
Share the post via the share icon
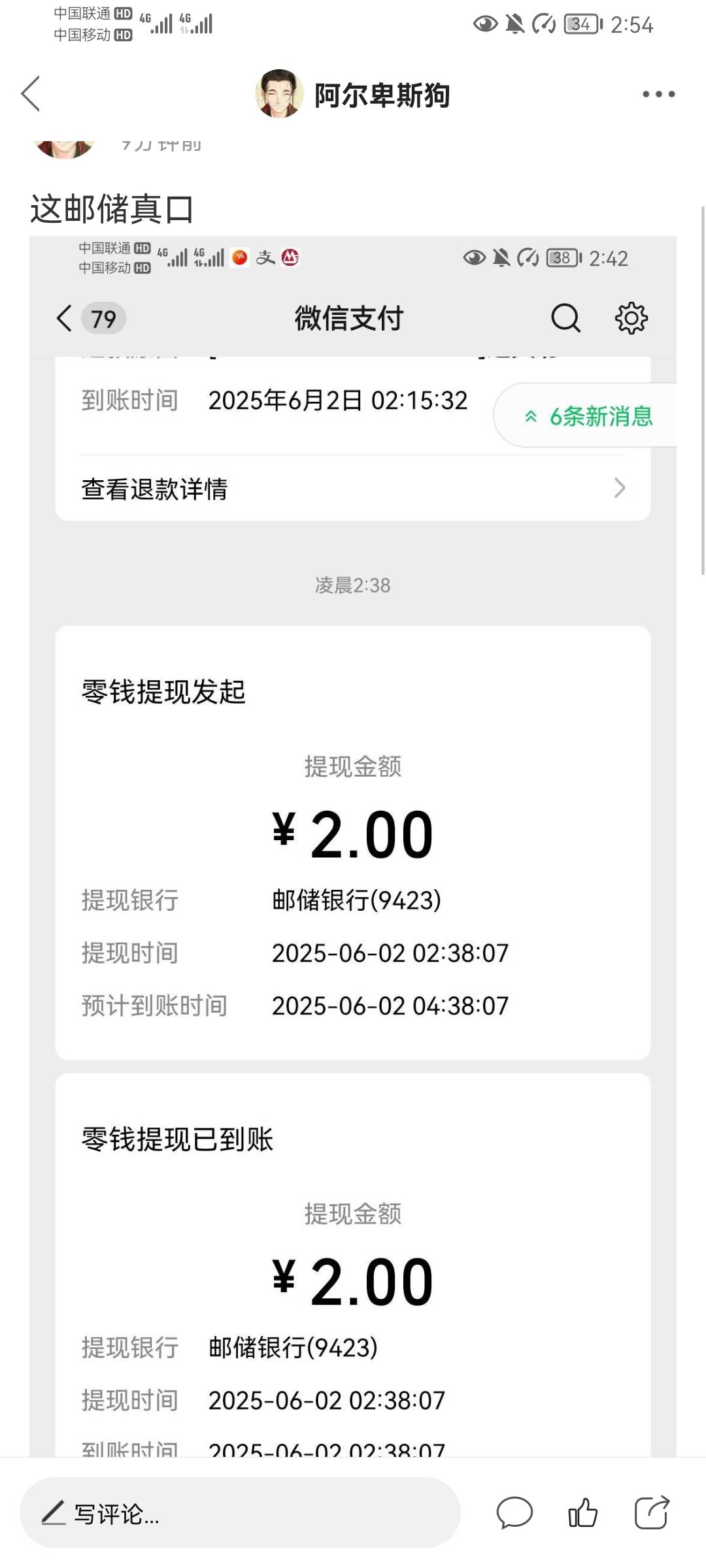tap(652, 1512)
